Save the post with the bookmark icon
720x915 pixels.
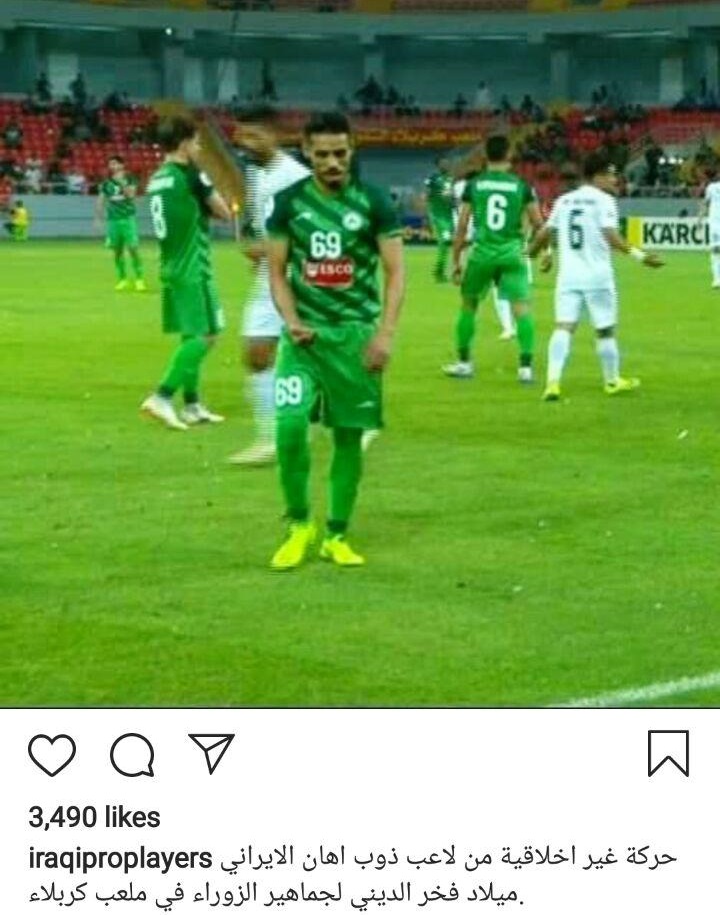pyautogui.click(x=669, y=753)
